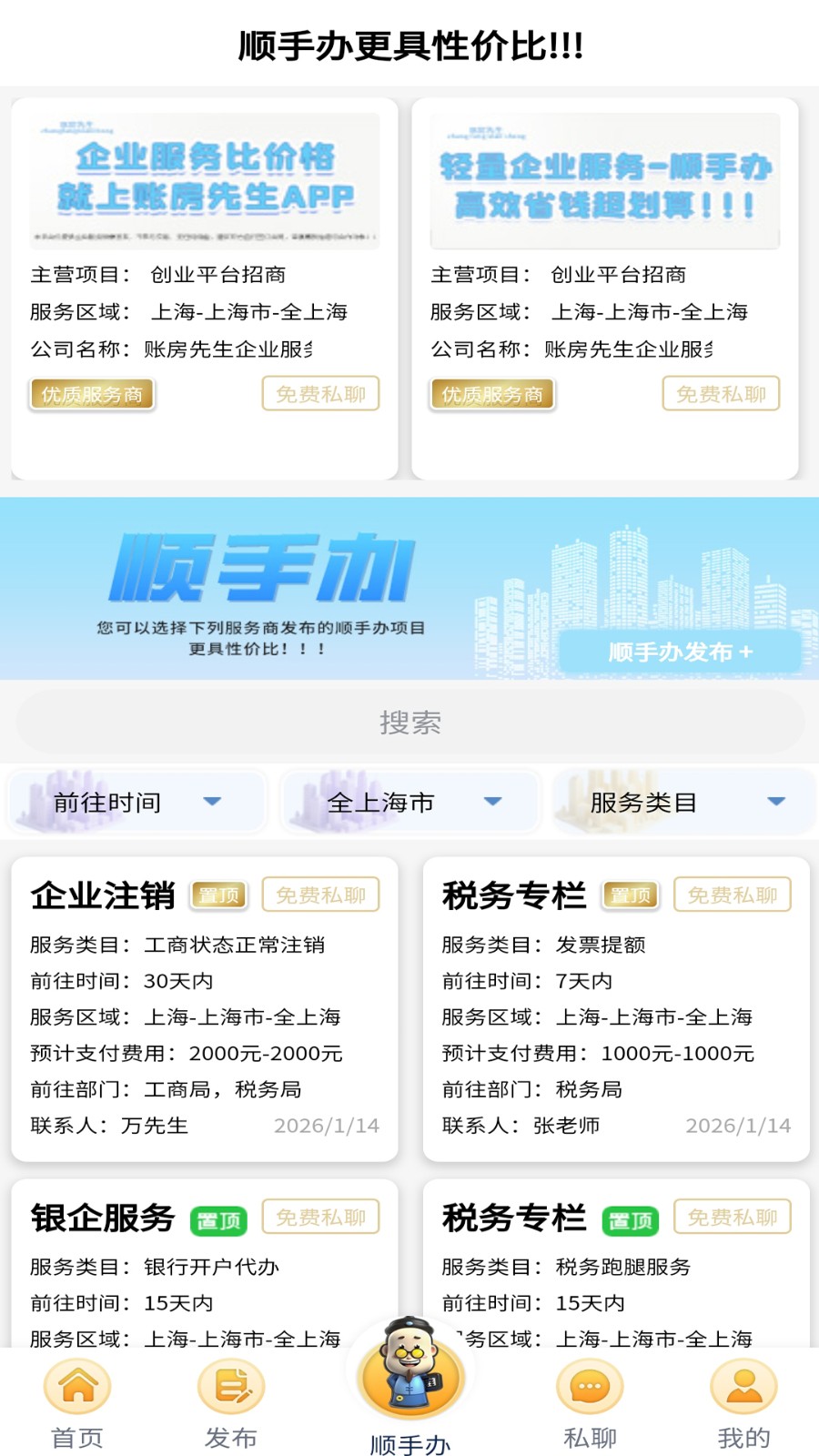Open the 首页 home icon
Image resolution: width=819 pixels, height=1456 pixels.
77,1386
